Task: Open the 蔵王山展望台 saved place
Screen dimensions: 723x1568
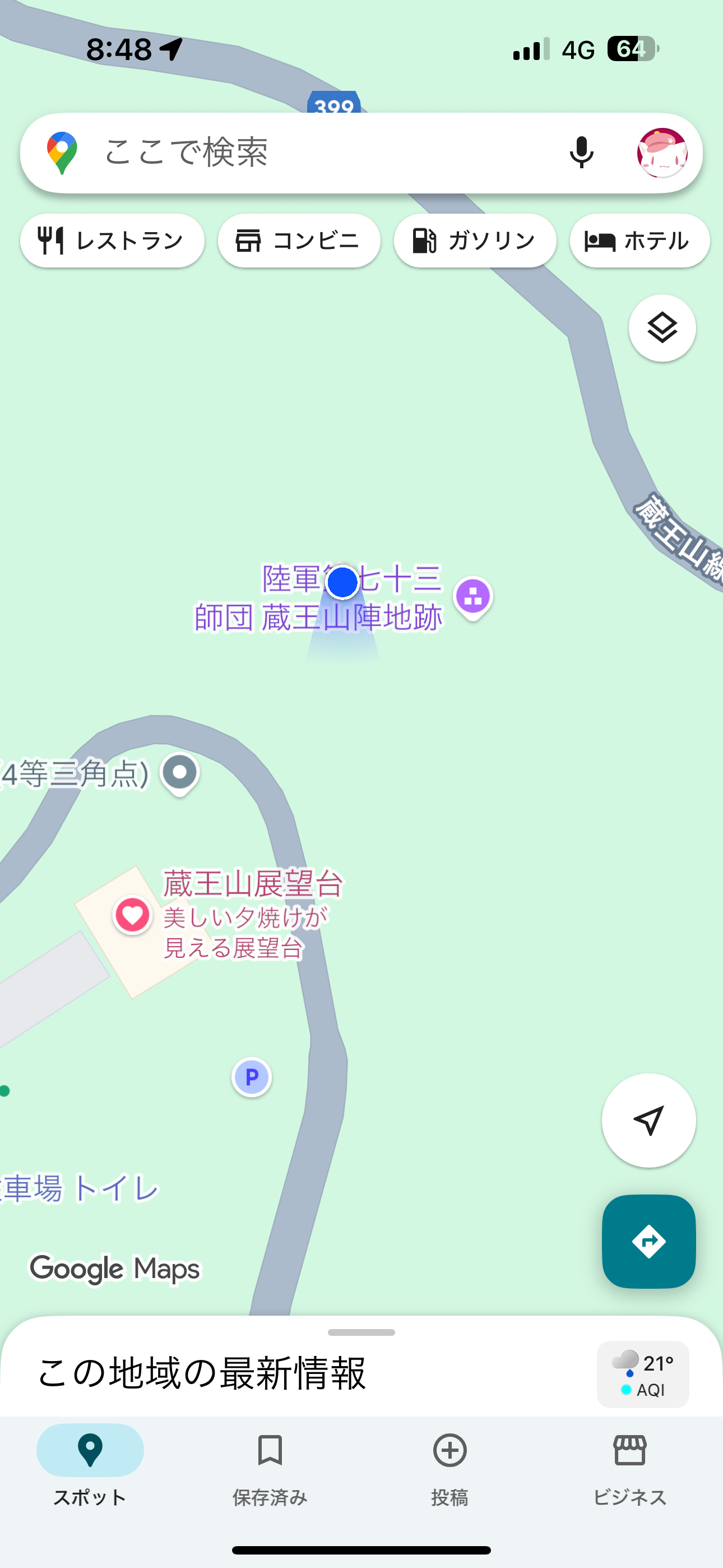Action: [133, 915]
